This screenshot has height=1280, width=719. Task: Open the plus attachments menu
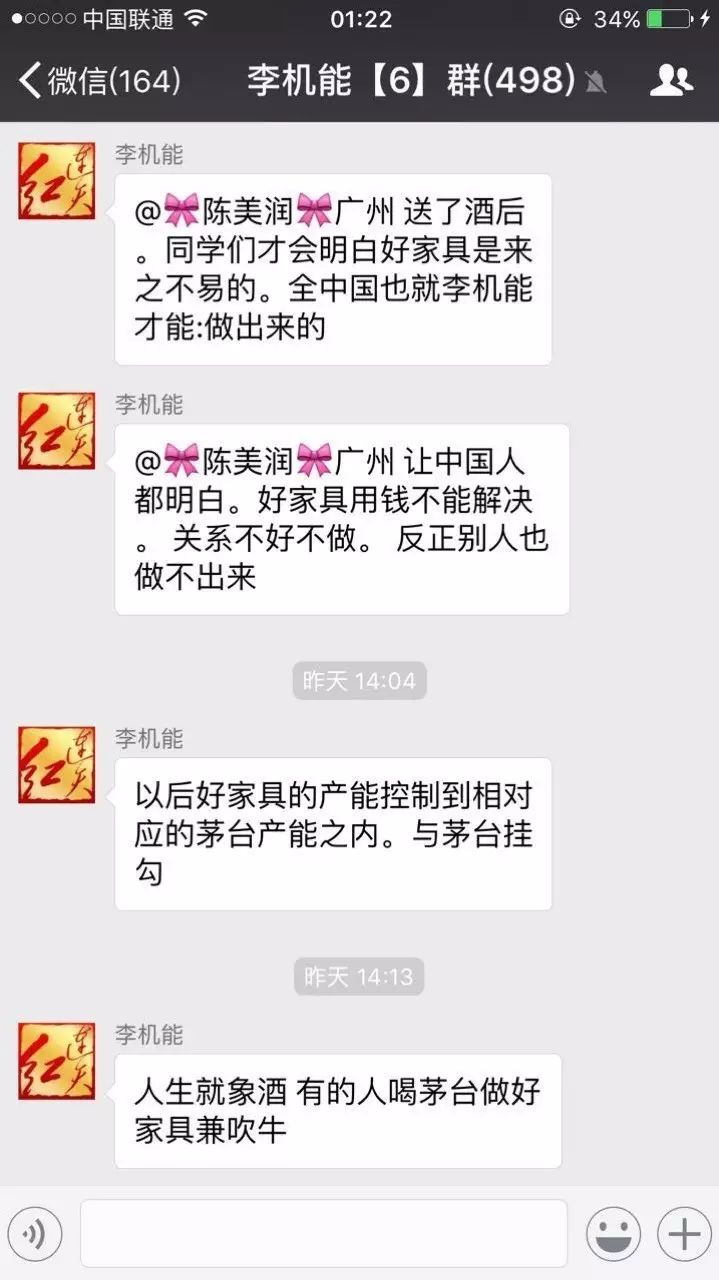click(x=684, y=1234)
